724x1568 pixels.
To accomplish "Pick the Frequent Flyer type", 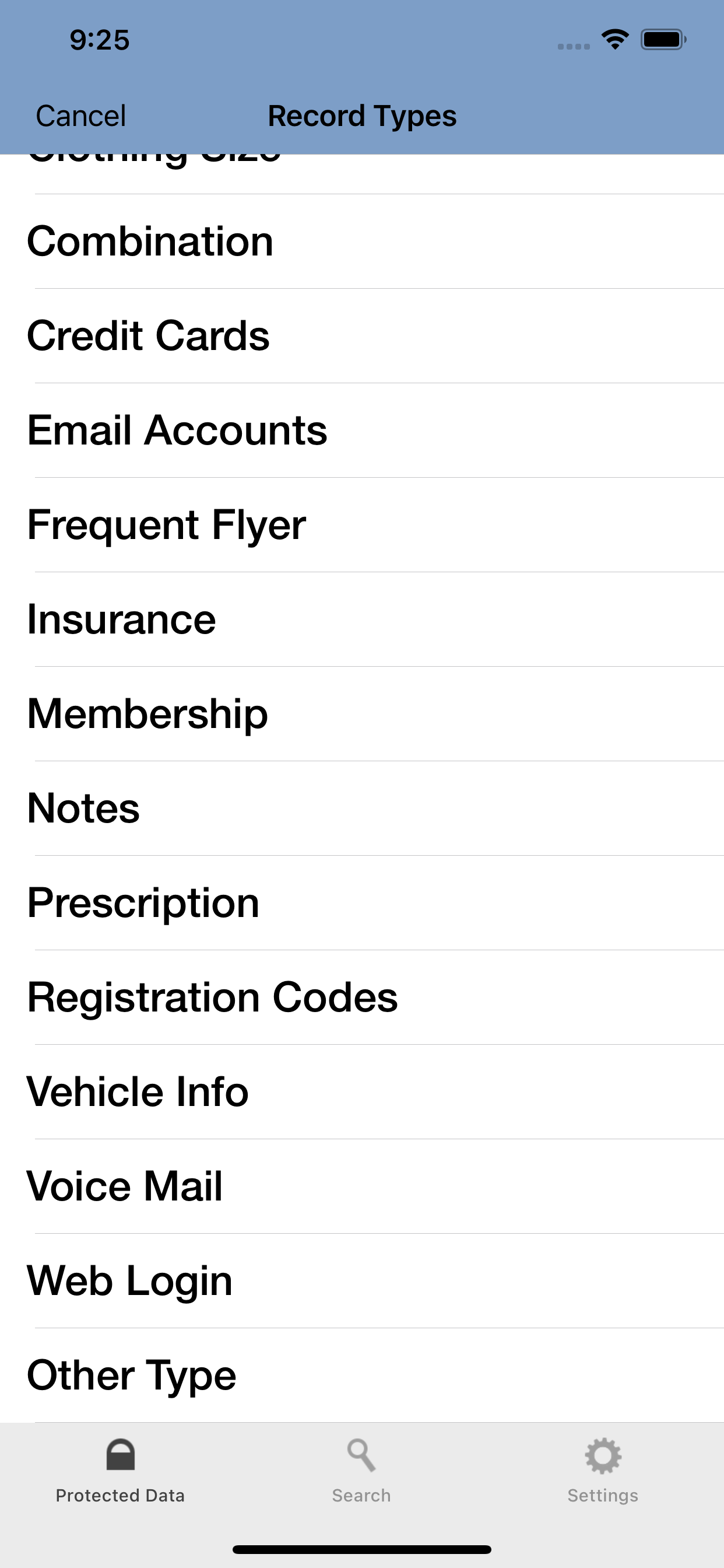I will pyautogui.click(x=362, y=524).
